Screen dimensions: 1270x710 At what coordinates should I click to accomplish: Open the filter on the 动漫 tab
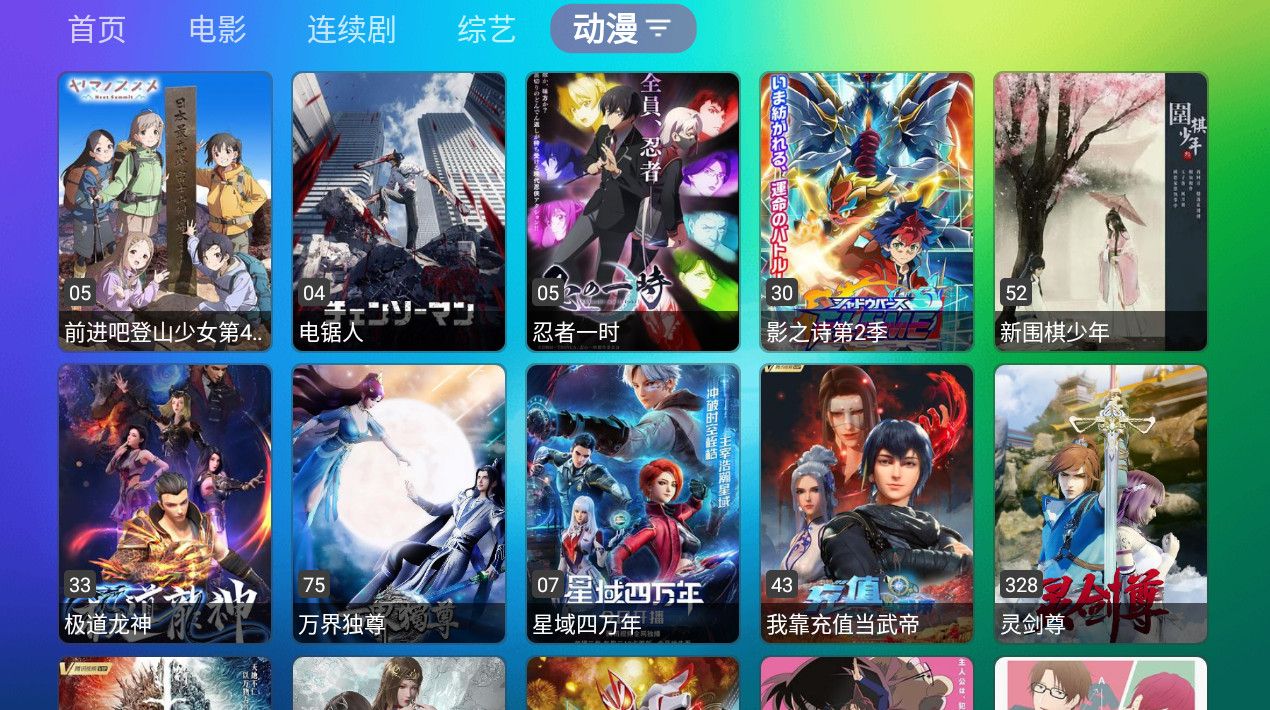click(659, 29)
